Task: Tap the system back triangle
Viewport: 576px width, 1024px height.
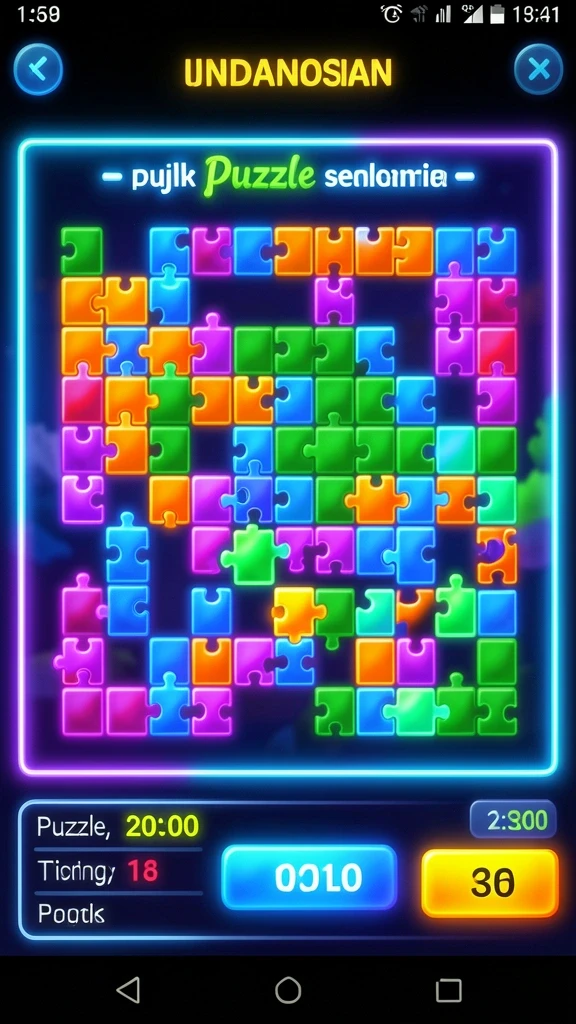Action: 128,989
